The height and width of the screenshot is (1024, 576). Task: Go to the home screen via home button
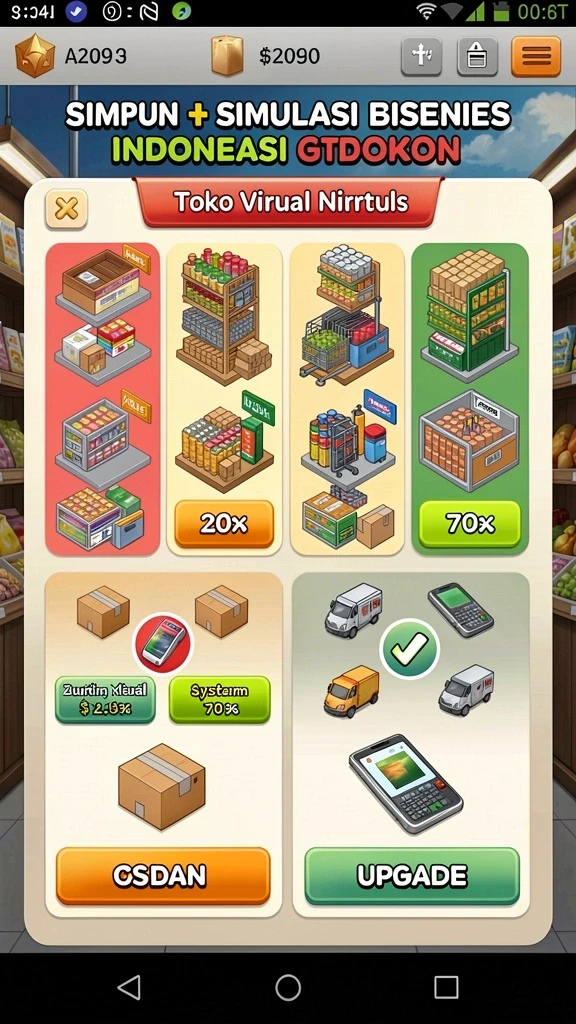coord(288,987)
